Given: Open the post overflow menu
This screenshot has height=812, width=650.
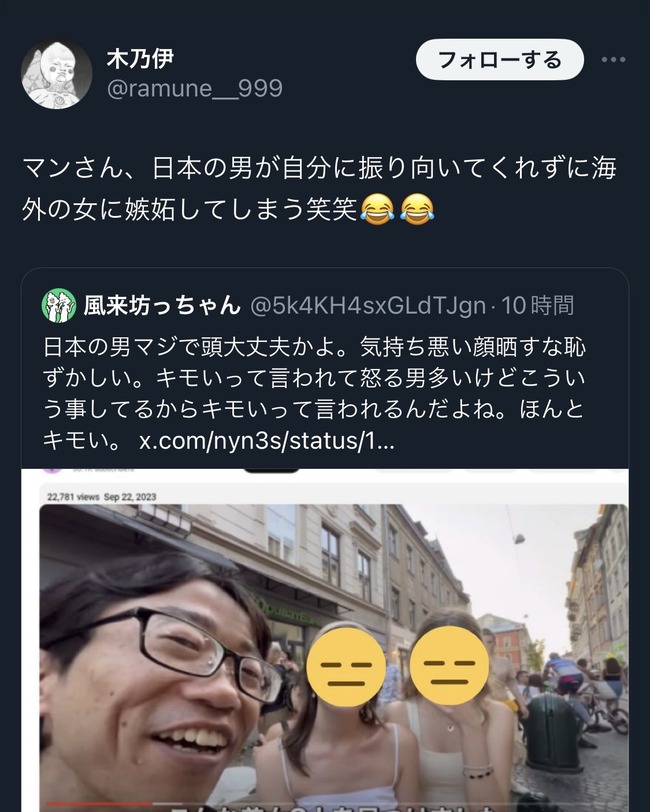Looking at the screenshot, I should [x=613, y=60].
